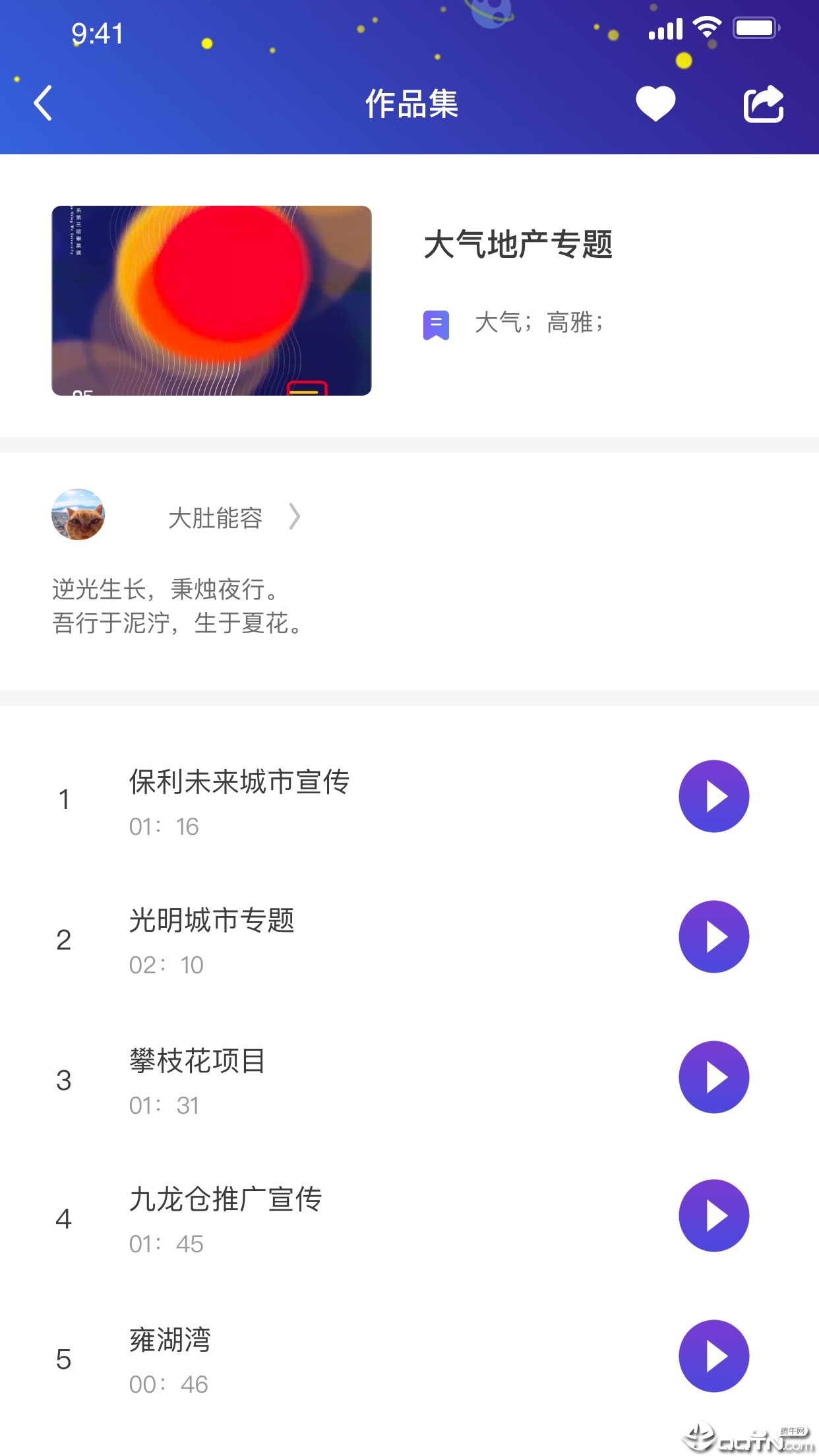Expand 大肚能容's profile via the chevron
This screenshot has width=819, height=1456.
tap(295, 517)
